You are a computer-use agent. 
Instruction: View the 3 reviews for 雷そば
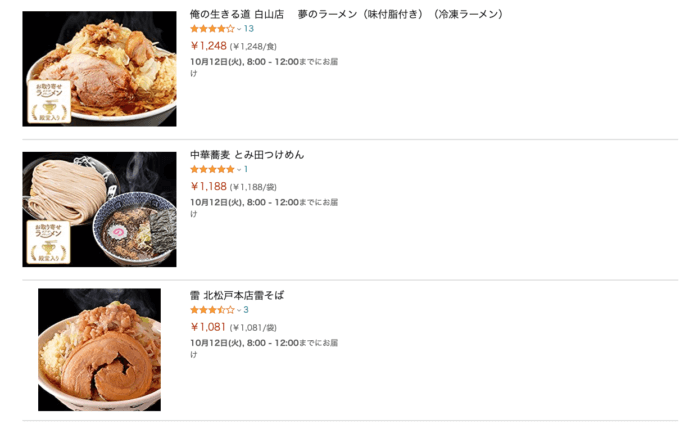click(x=246, y=311)
